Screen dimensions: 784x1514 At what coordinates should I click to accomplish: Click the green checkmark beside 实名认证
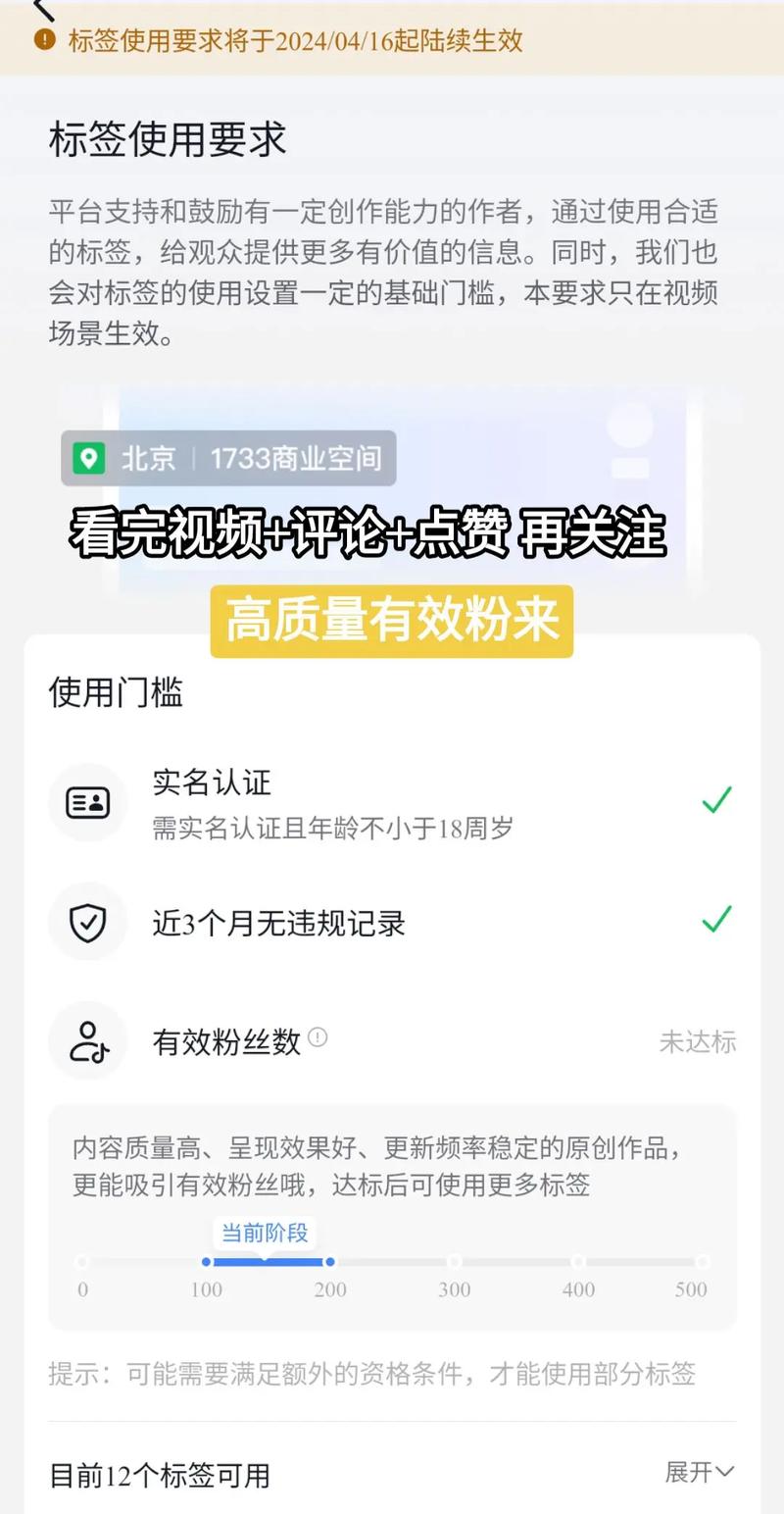[716, 800]
